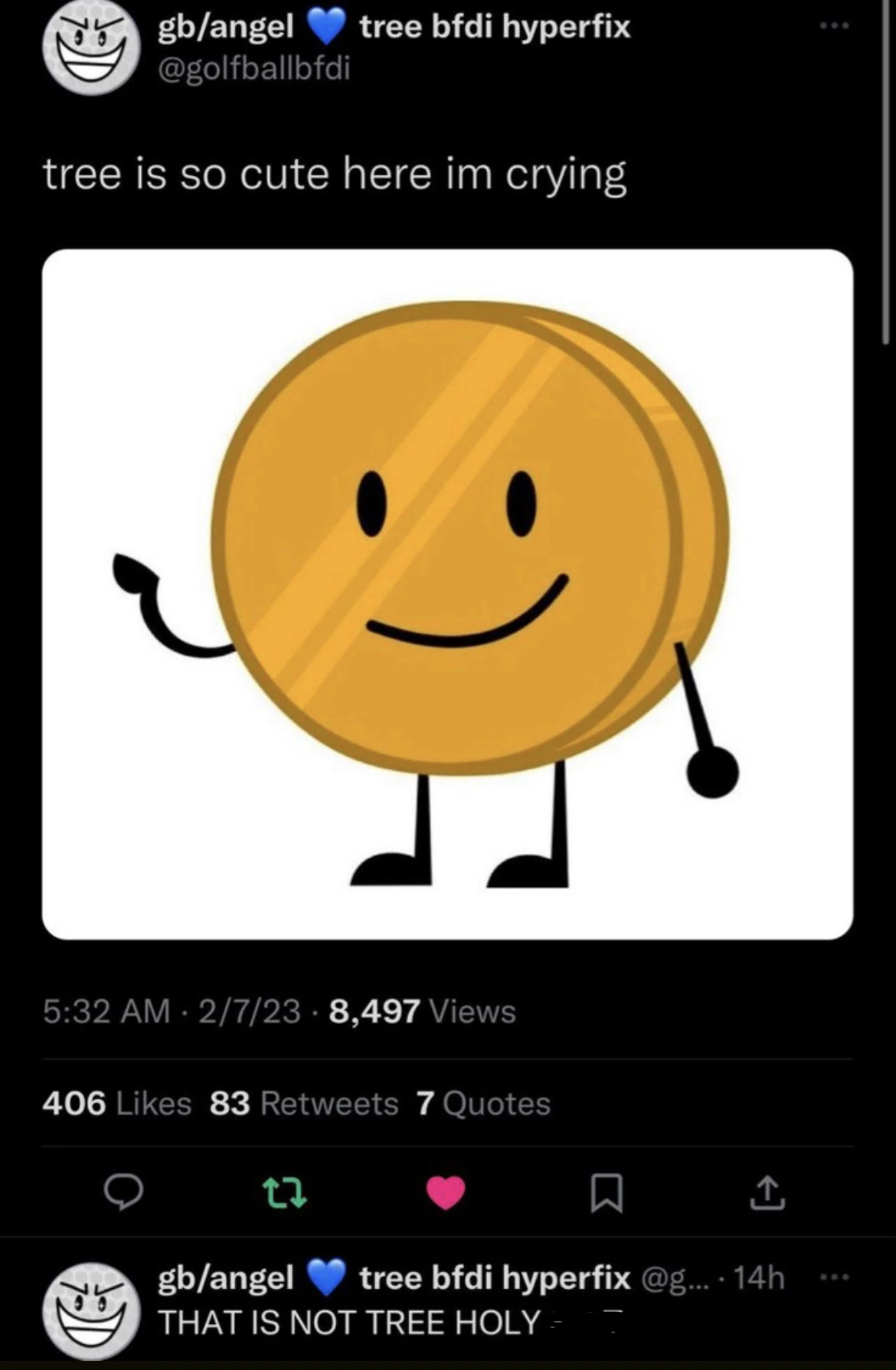The height and width of the screenshot is (1370, 896).
Task: Open the tweet's three-dot overflow menu
Action: click(834, 27)
